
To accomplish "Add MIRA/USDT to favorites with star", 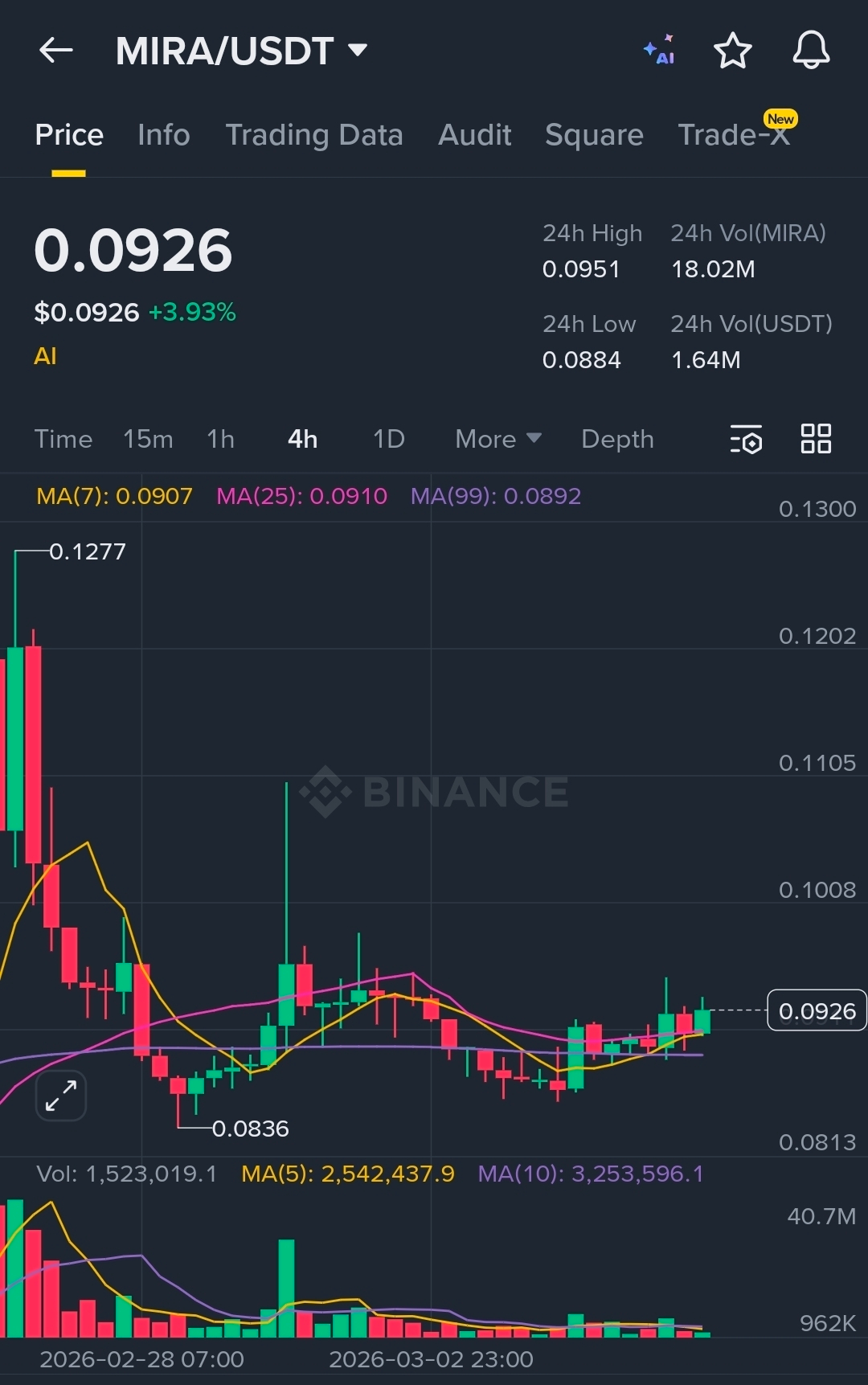I will click(732, 51).
